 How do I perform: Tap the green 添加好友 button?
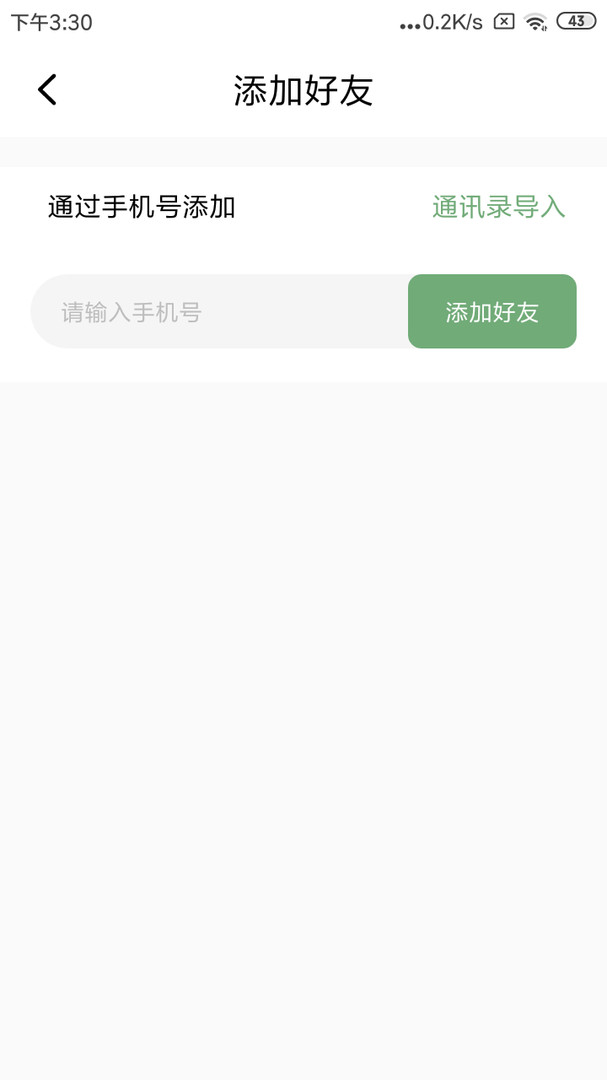[492, 312]
